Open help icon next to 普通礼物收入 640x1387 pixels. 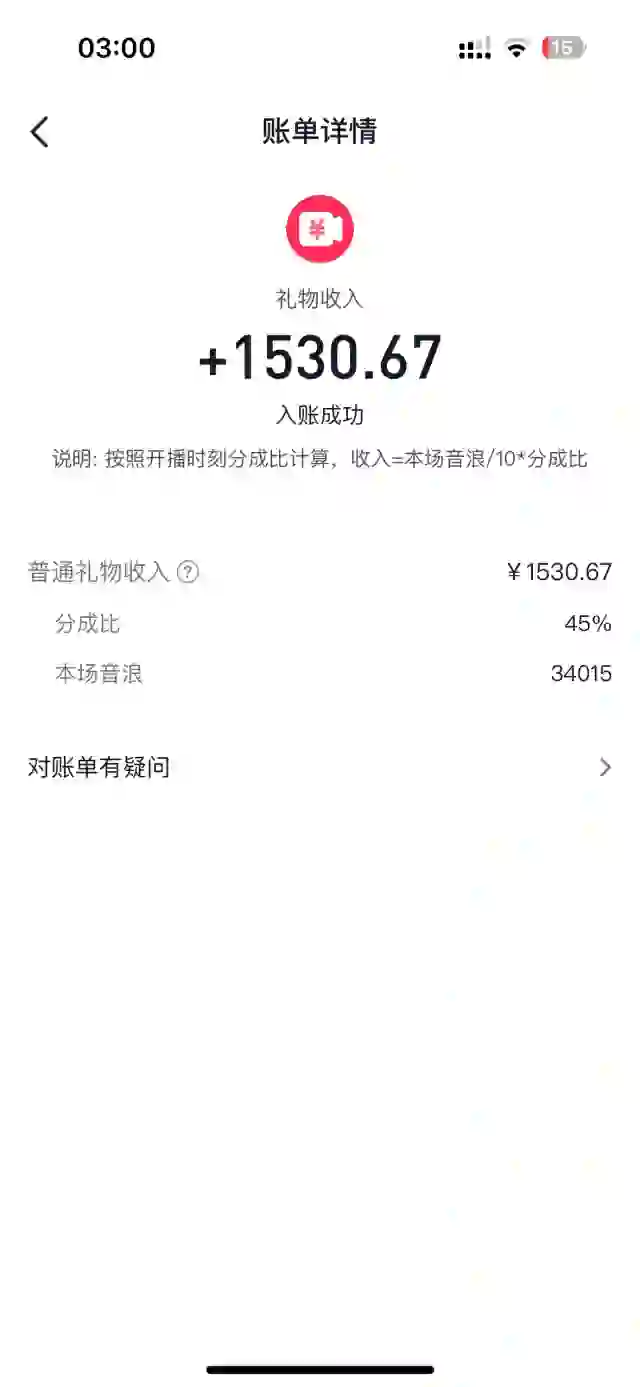coord(188,572)
